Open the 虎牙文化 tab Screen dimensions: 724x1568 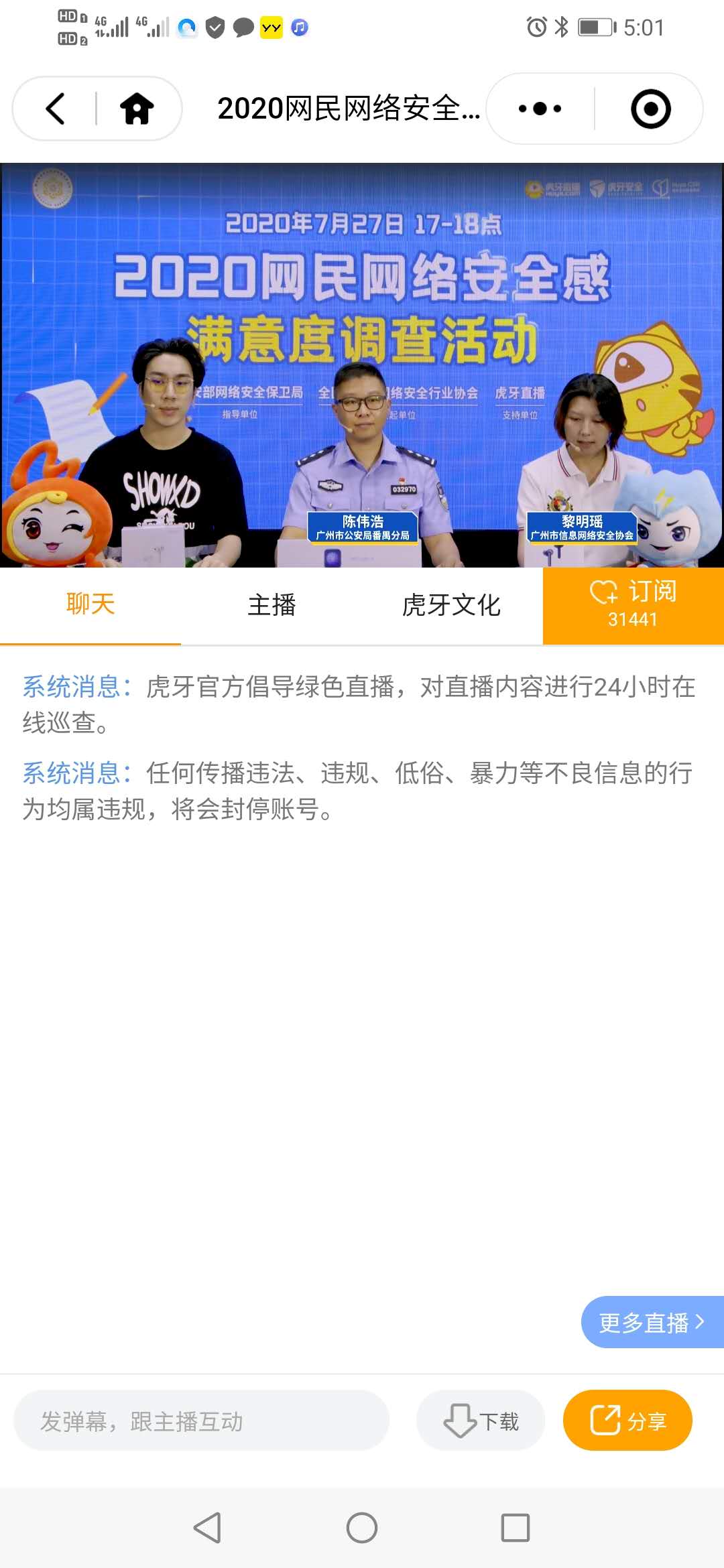coord(451,605)
